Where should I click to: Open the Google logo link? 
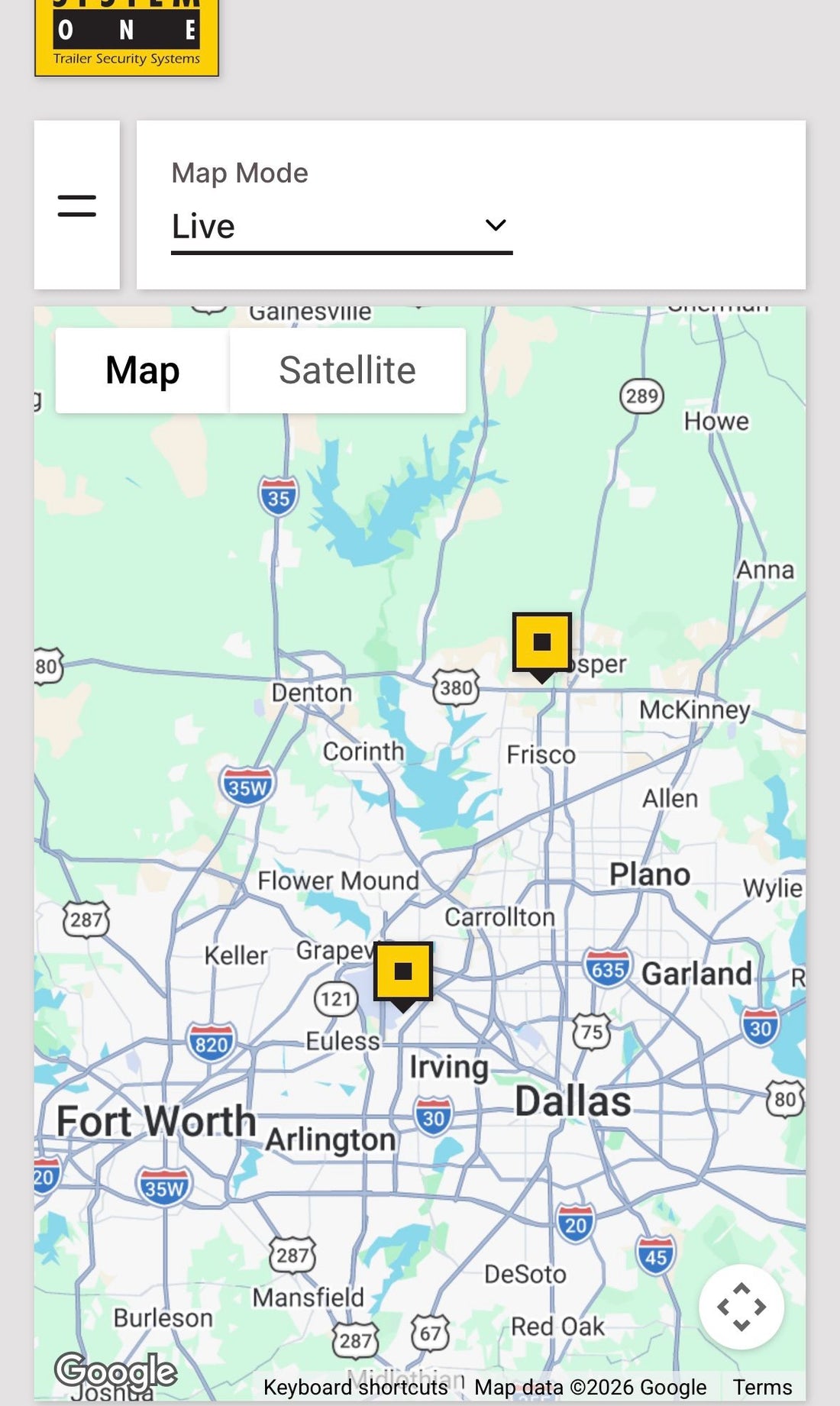[x=116, y=1370]
